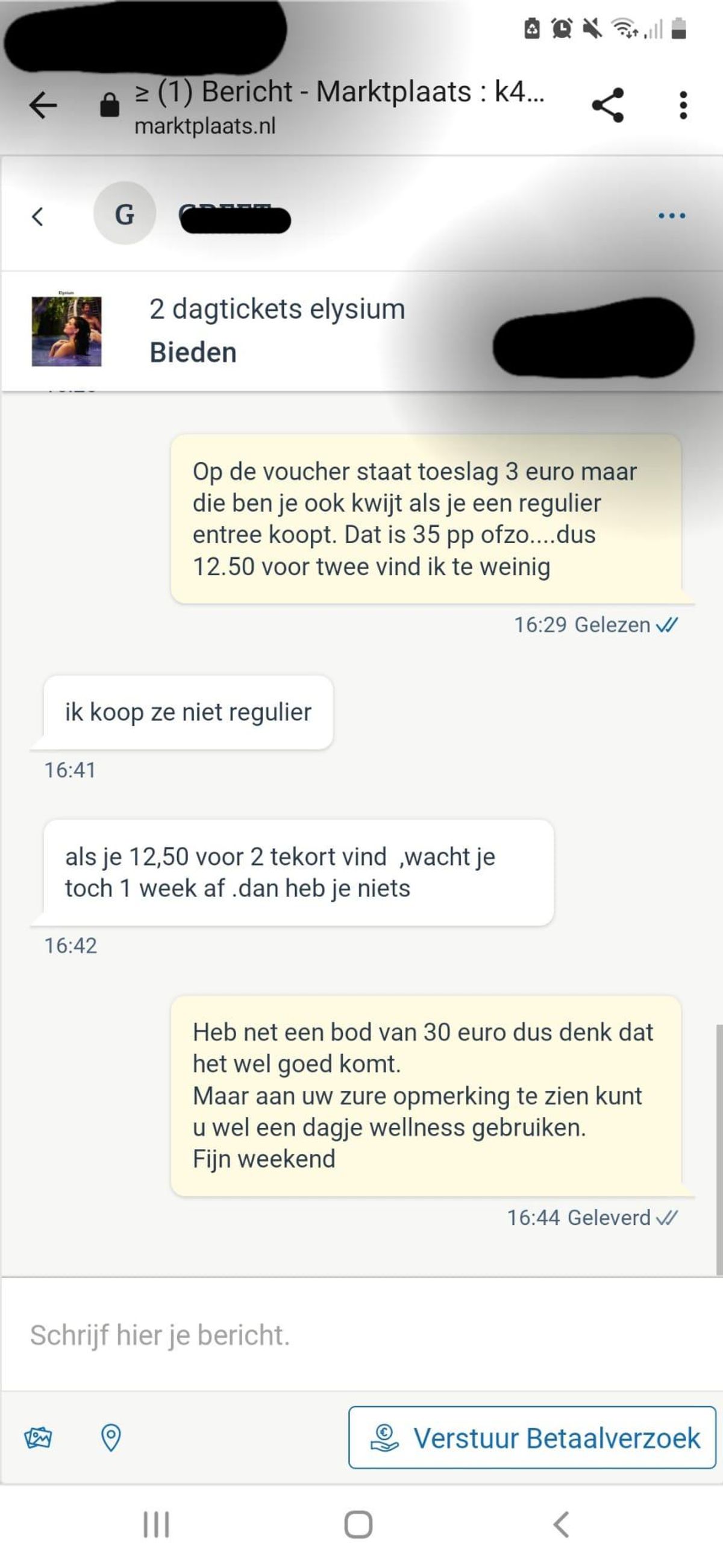Viewport: 723px width, 1568px height.
Task: Go to the phone home screen
Action: (358, 1525)
